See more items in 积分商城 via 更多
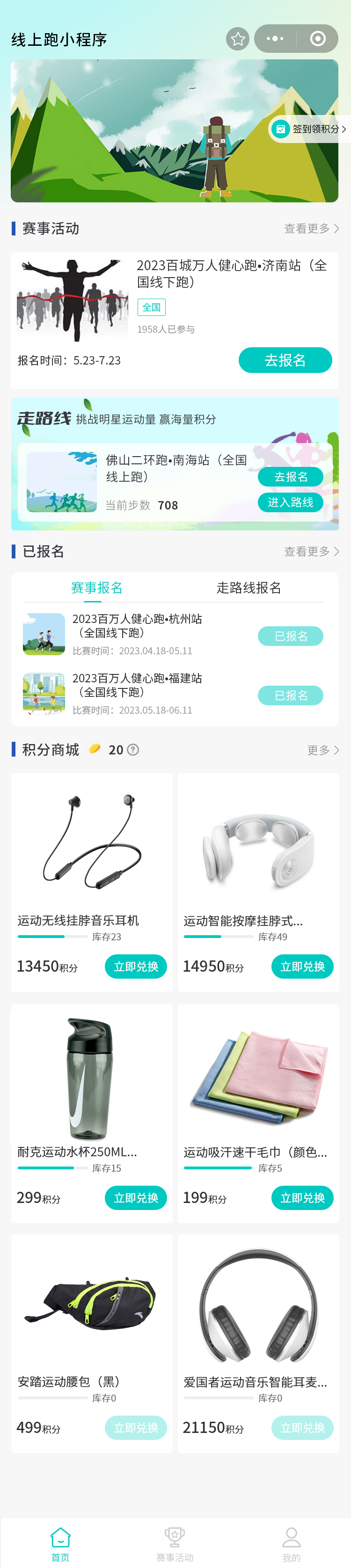This screenshot has width=351, height=1568. pos(322,750)
